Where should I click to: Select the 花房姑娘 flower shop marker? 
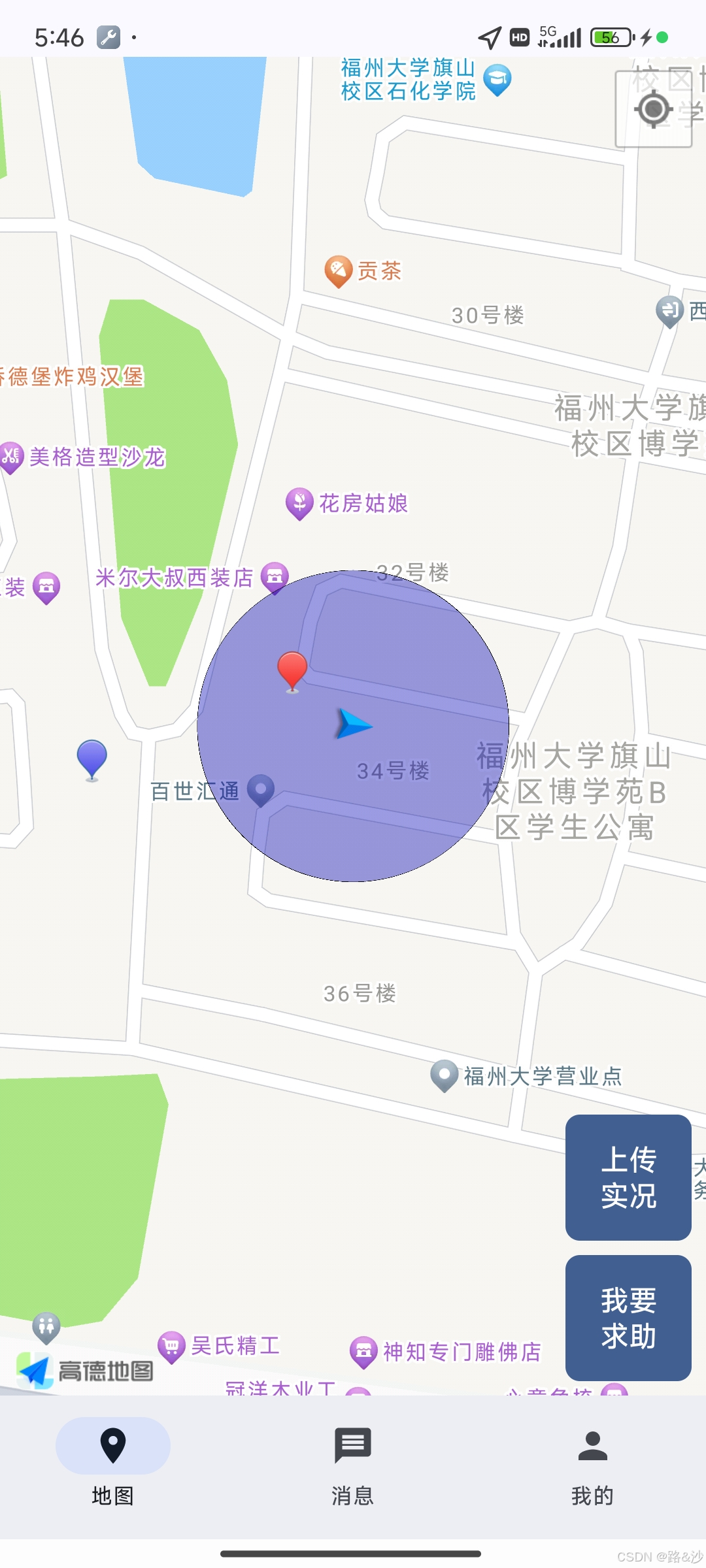click(299, 503)
